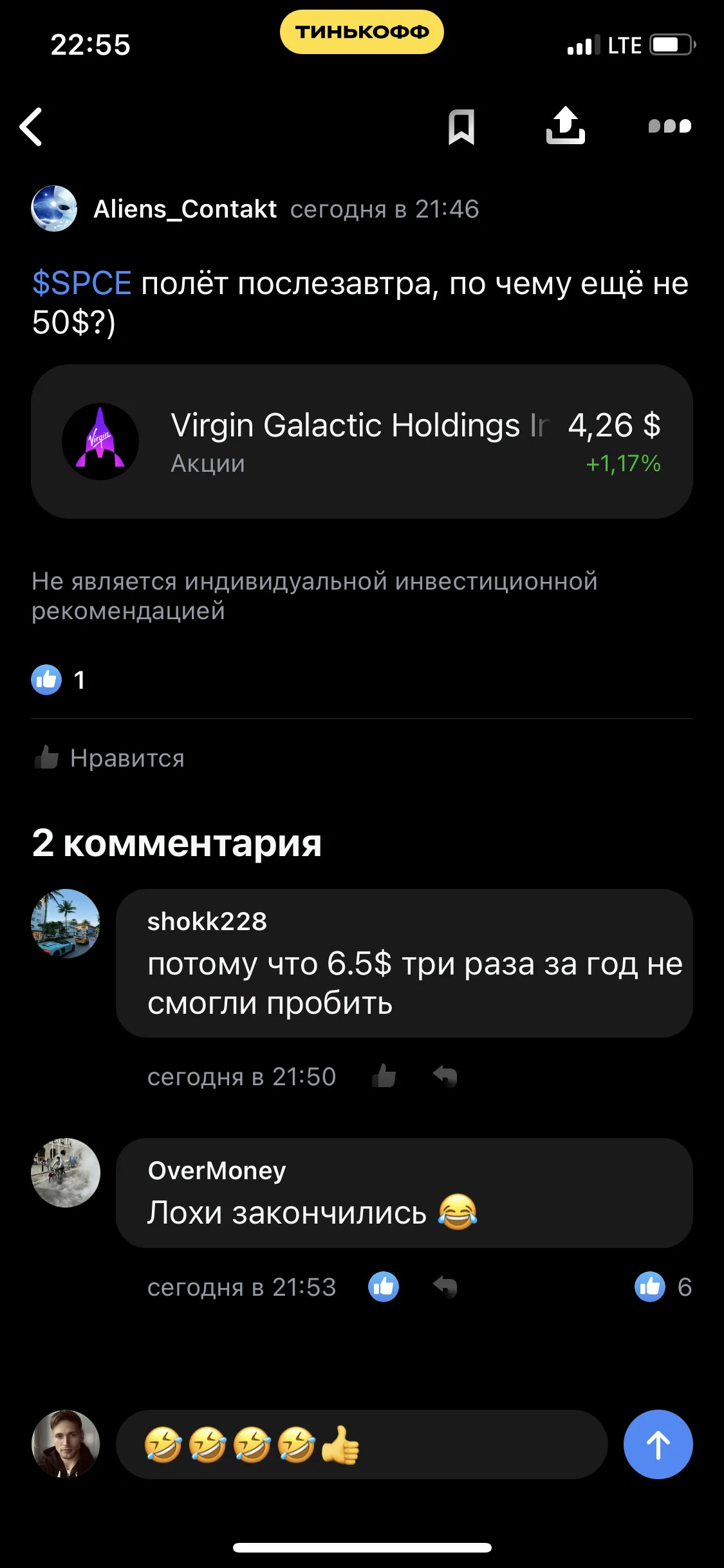Open shokk228's profile avatar
The height and width of the screenshot is (1568, 724).
pos(66,924)
